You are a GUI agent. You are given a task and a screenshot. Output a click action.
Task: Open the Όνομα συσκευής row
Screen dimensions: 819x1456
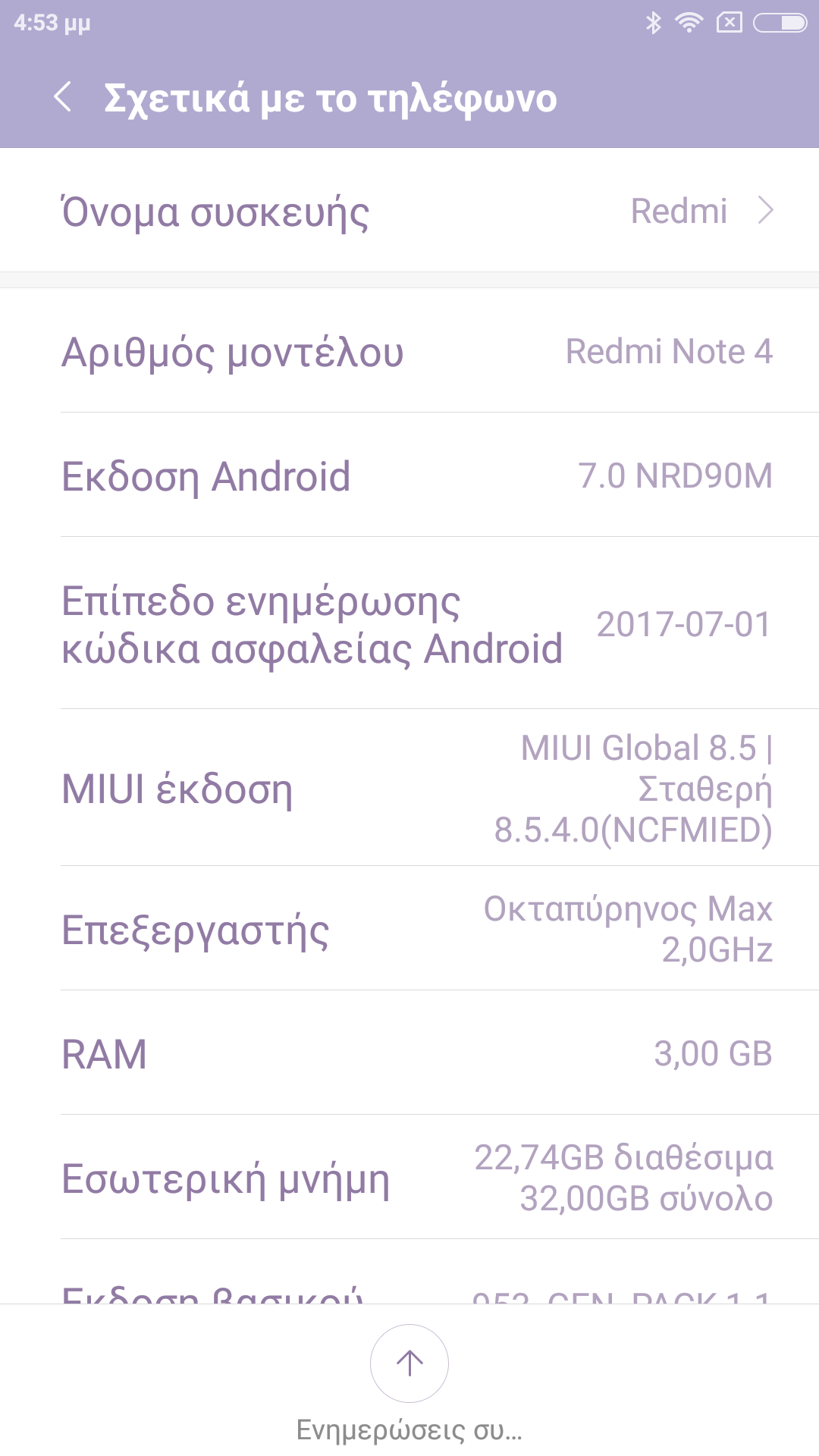point(409,211)
